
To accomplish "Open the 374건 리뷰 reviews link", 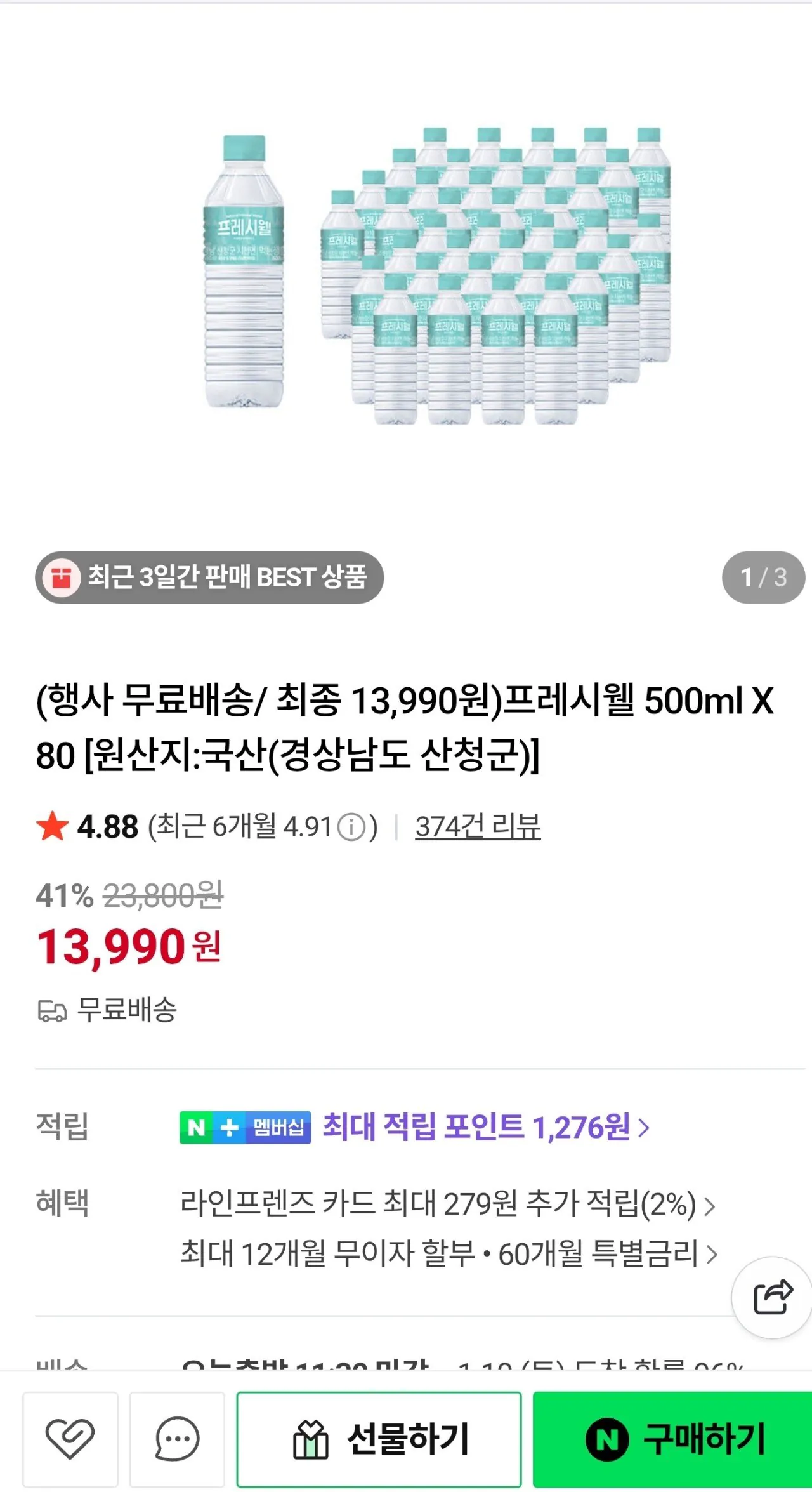I will pyautogui.click(x=479, y=826).
